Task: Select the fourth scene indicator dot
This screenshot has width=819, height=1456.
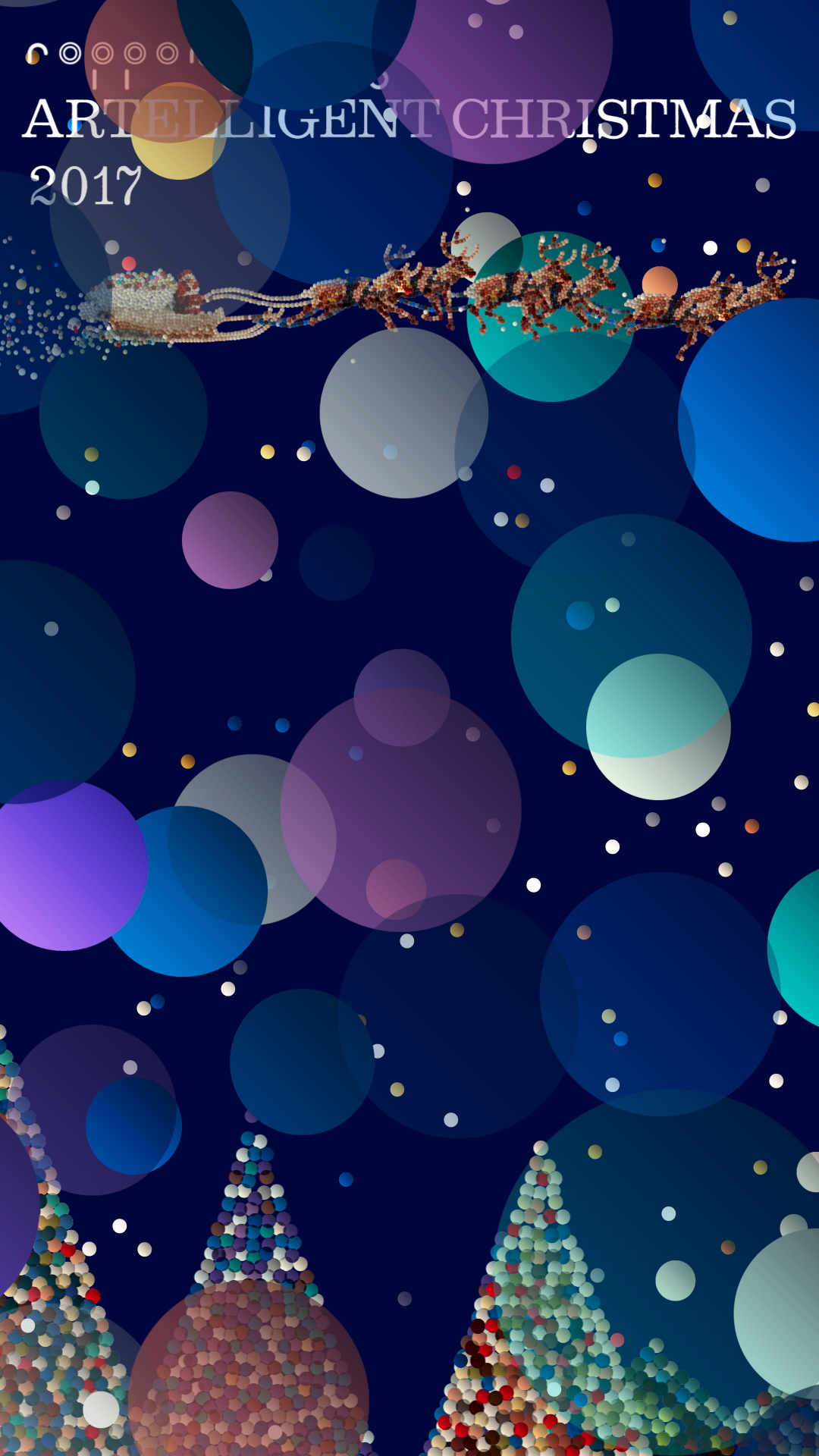Action: (167, 53)
